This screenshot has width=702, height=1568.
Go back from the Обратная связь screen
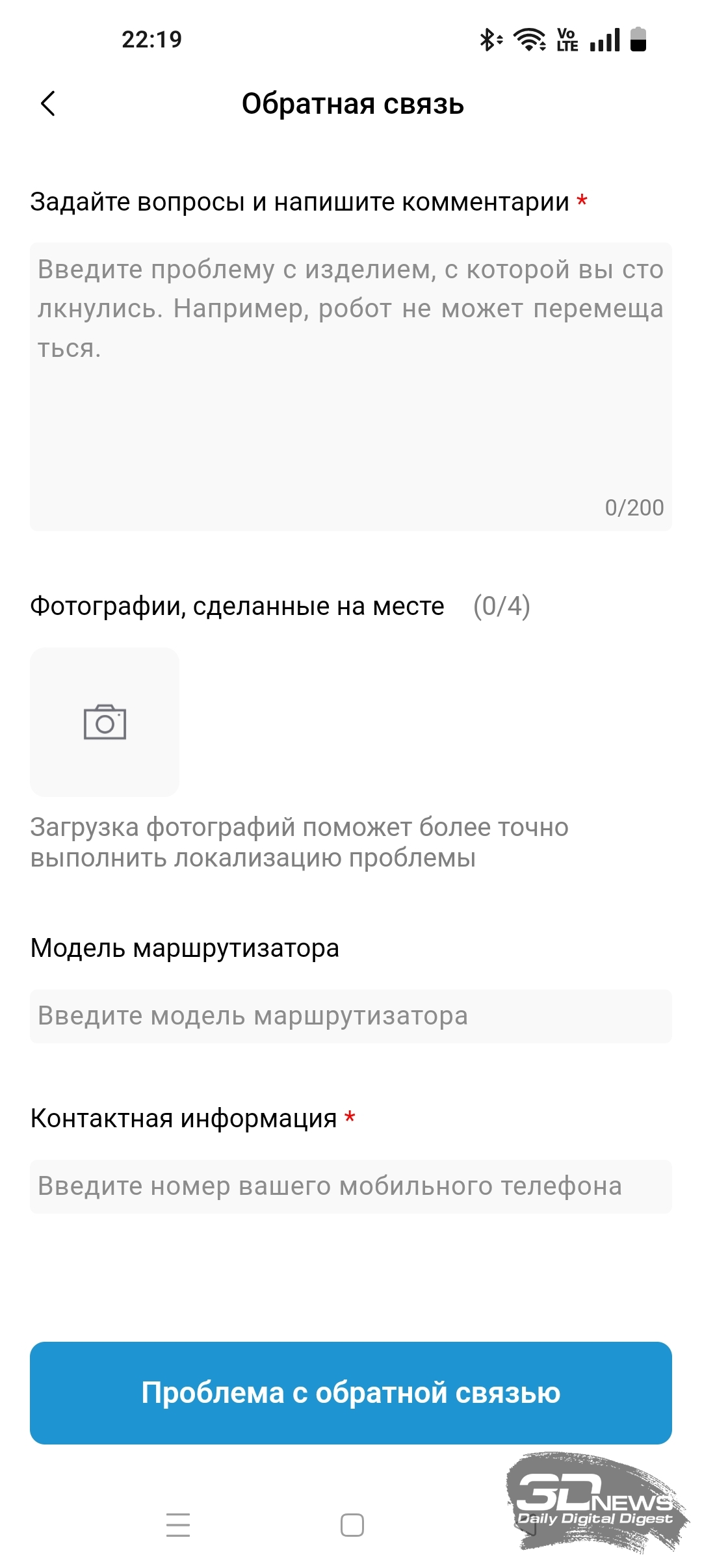(48, 103)
